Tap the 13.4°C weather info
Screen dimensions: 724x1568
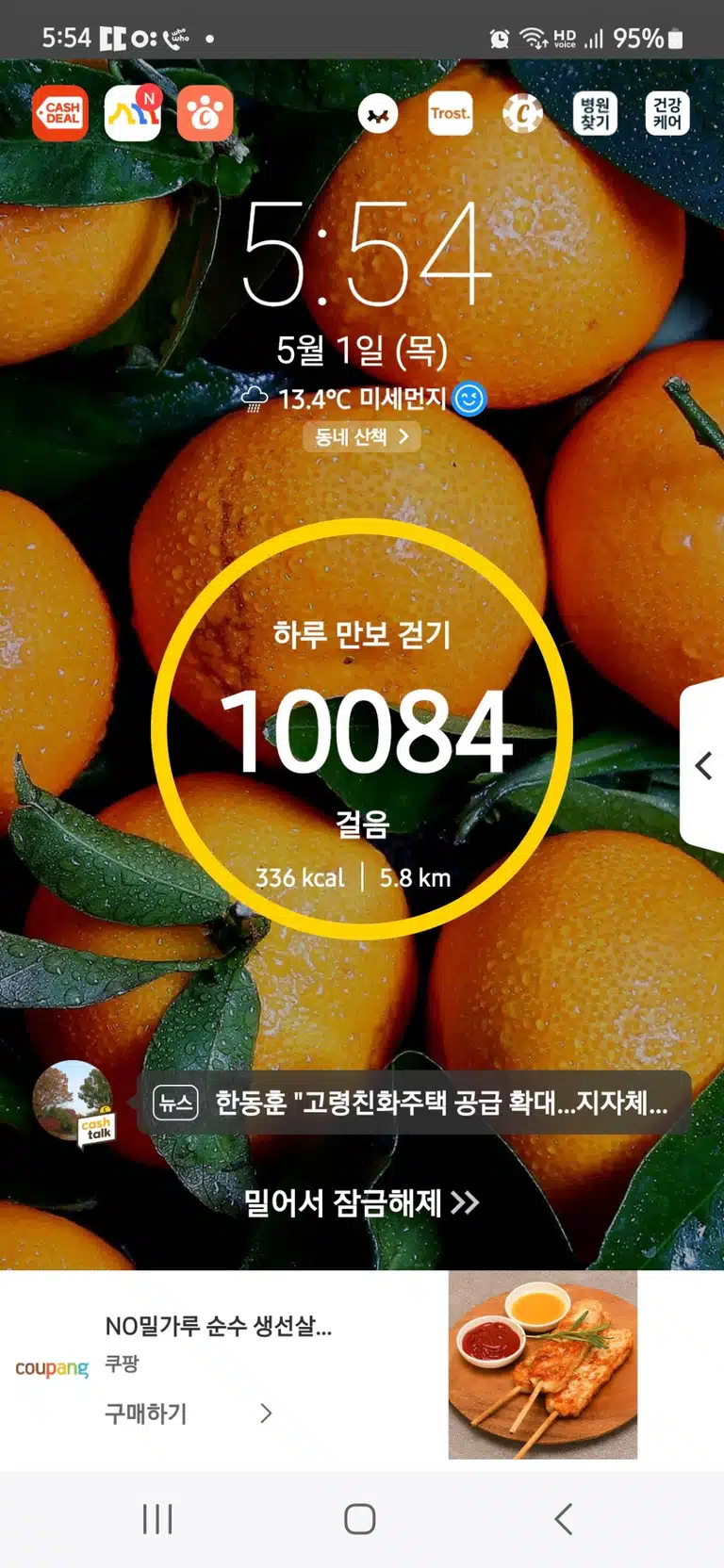point(364,399)
